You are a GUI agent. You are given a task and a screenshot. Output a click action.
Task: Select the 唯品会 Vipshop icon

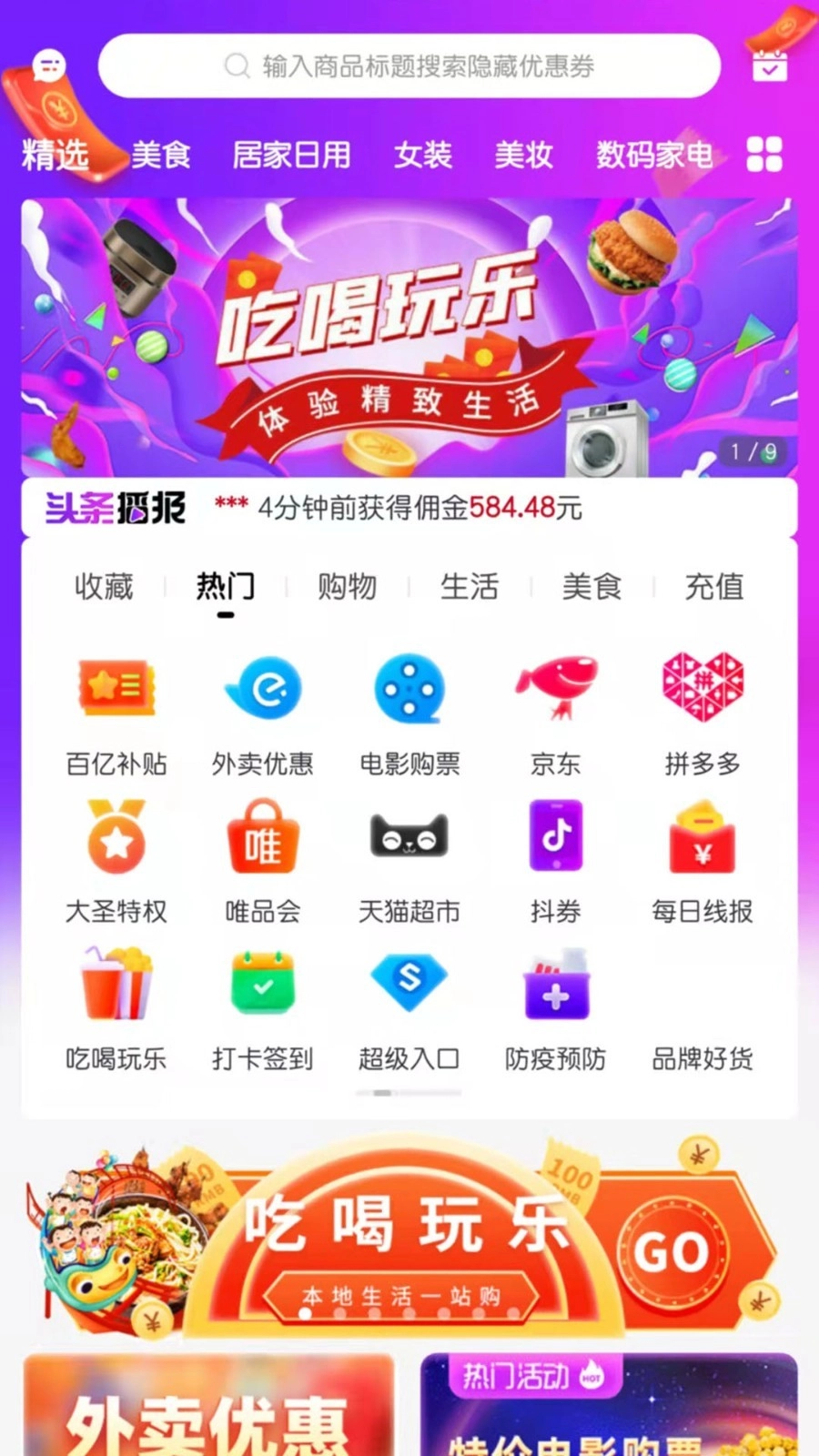pos(262,837)
